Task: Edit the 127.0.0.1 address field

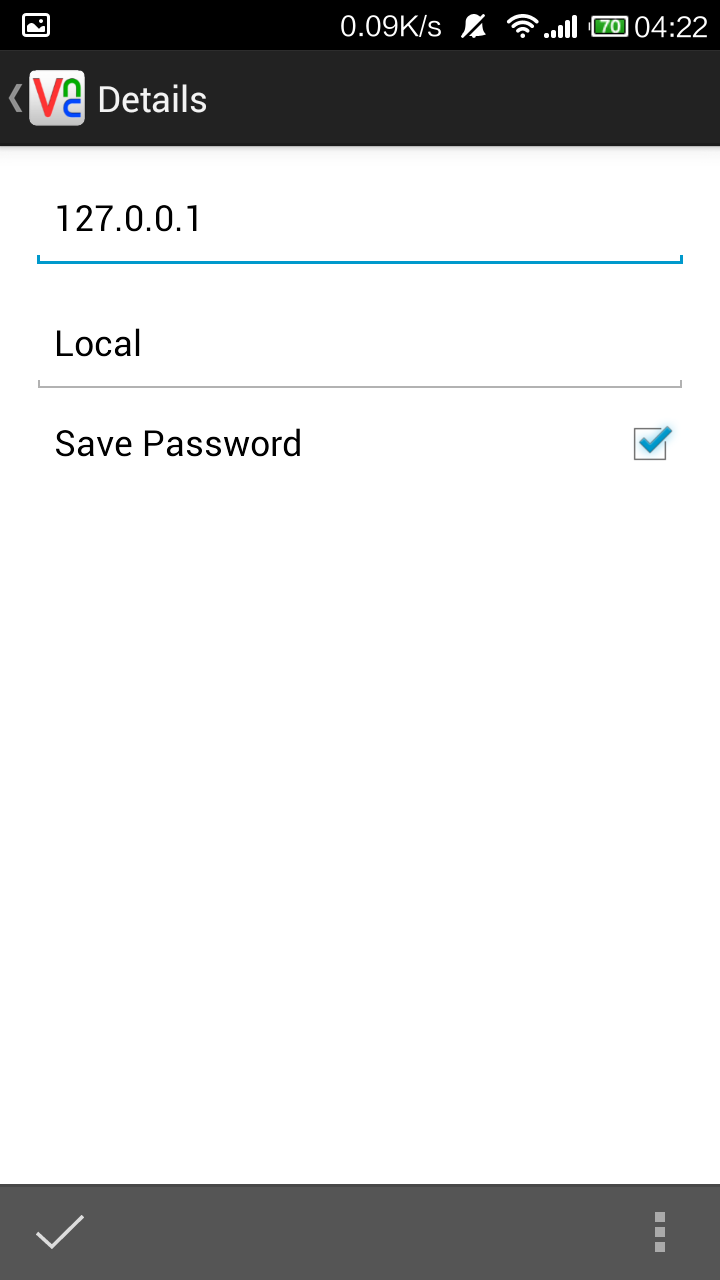Action: (360, 220)
